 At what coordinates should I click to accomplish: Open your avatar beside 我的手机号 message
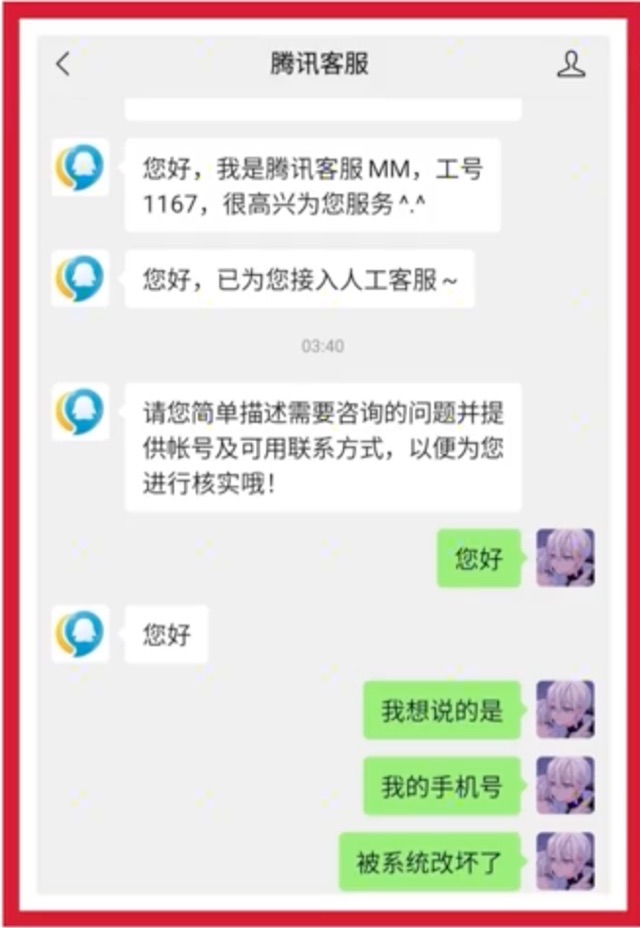click(565, 785)
